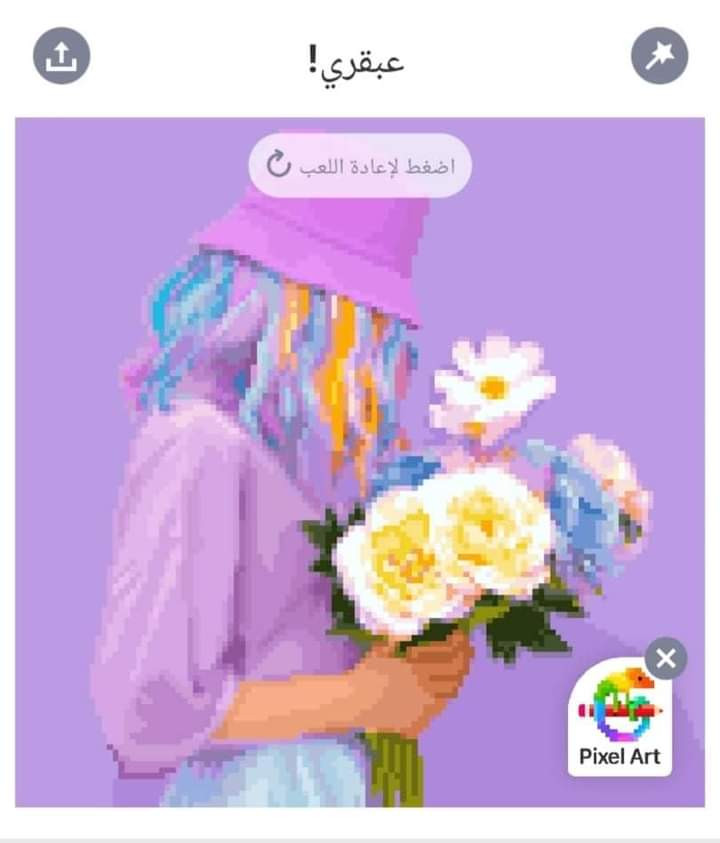Tap the replay chip to rewatch coloring
720x843 pixels.
point(360,165)
